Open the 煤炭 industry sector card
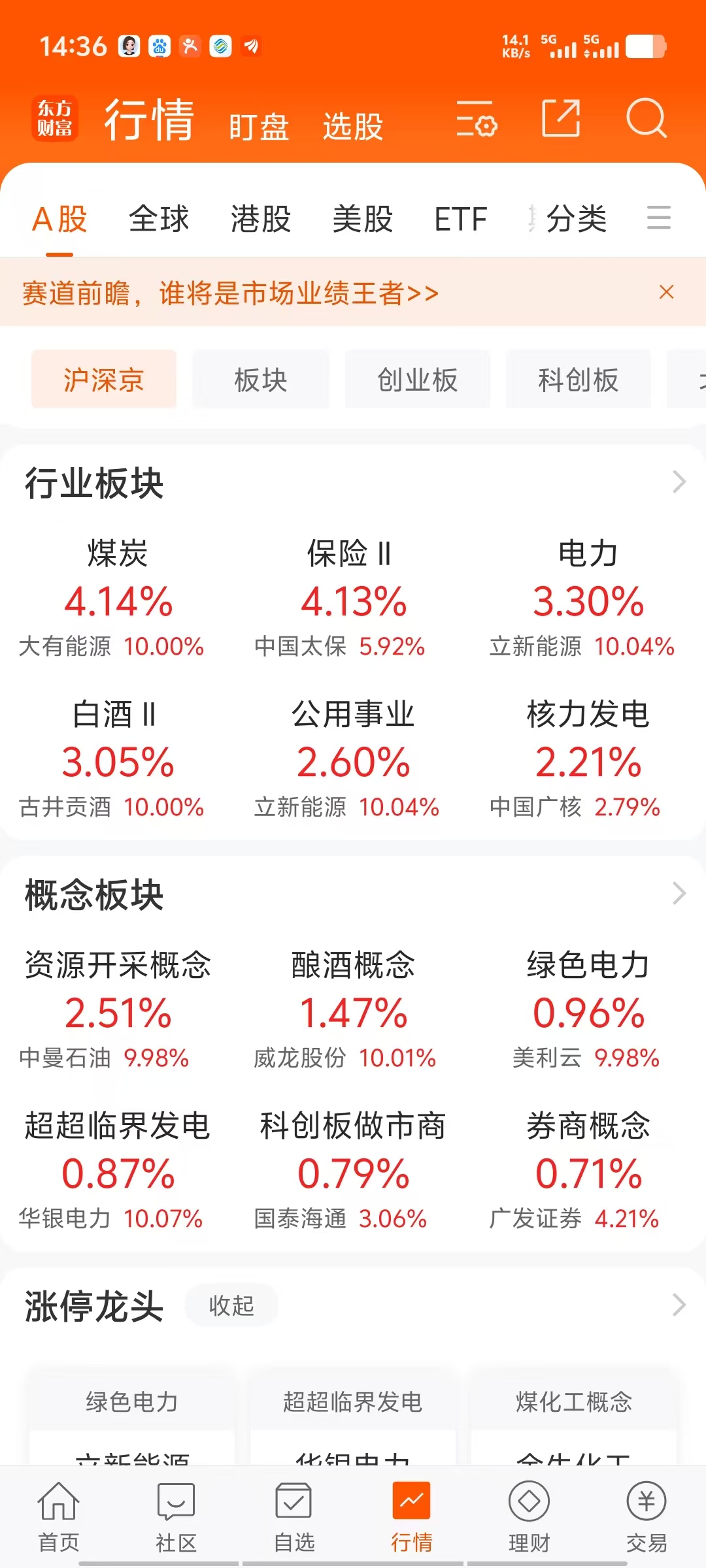 click(118, 598)
